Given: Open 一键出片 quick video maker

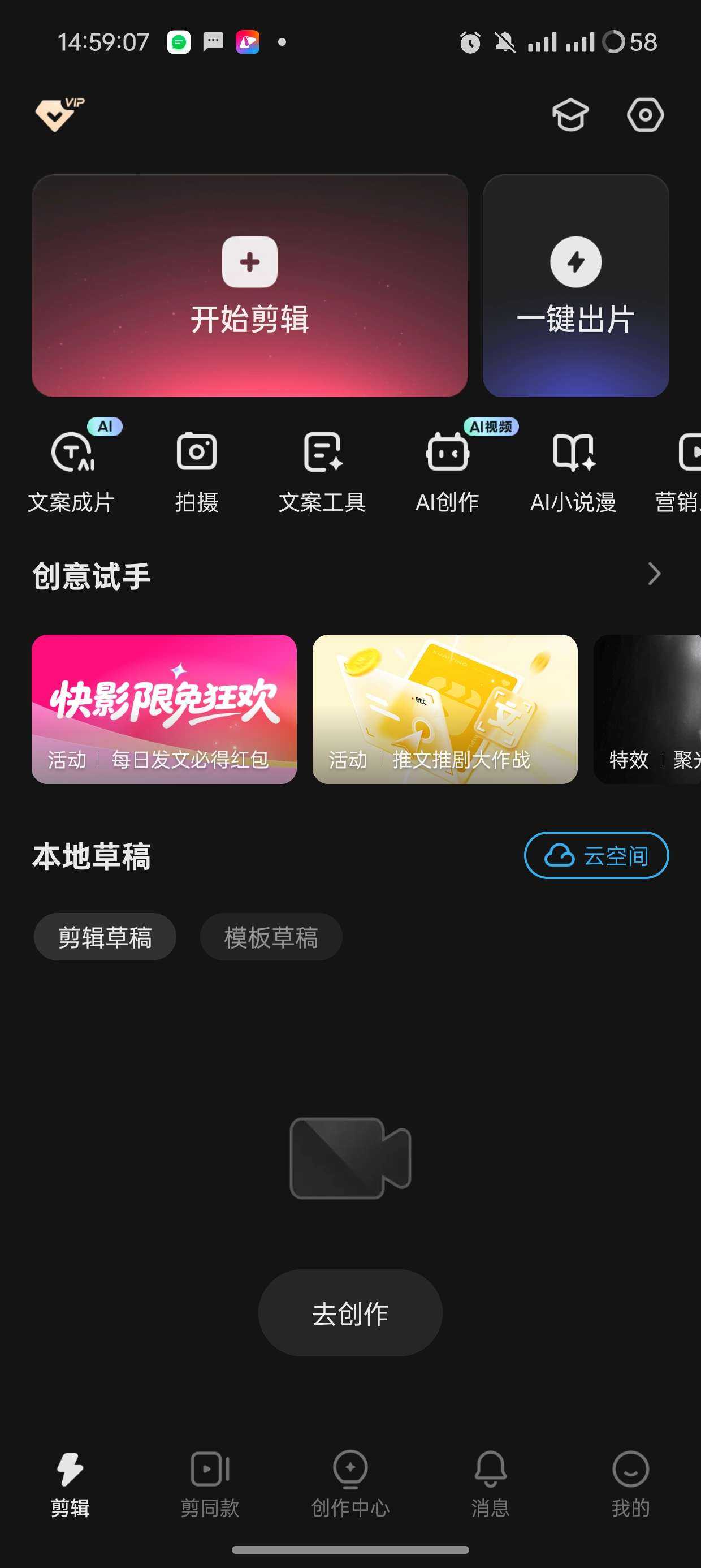Looking at the screenshot, I should (575, 285).
